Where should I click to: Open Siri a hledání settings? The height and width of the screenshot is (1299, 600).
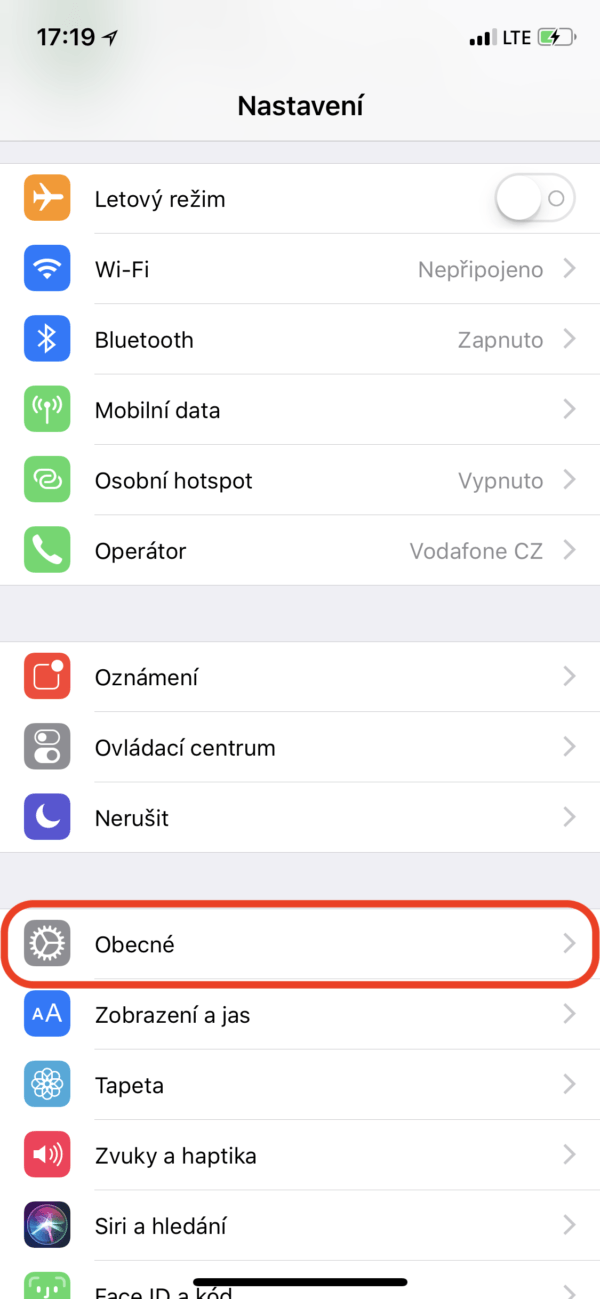(x=300, y=1226)
